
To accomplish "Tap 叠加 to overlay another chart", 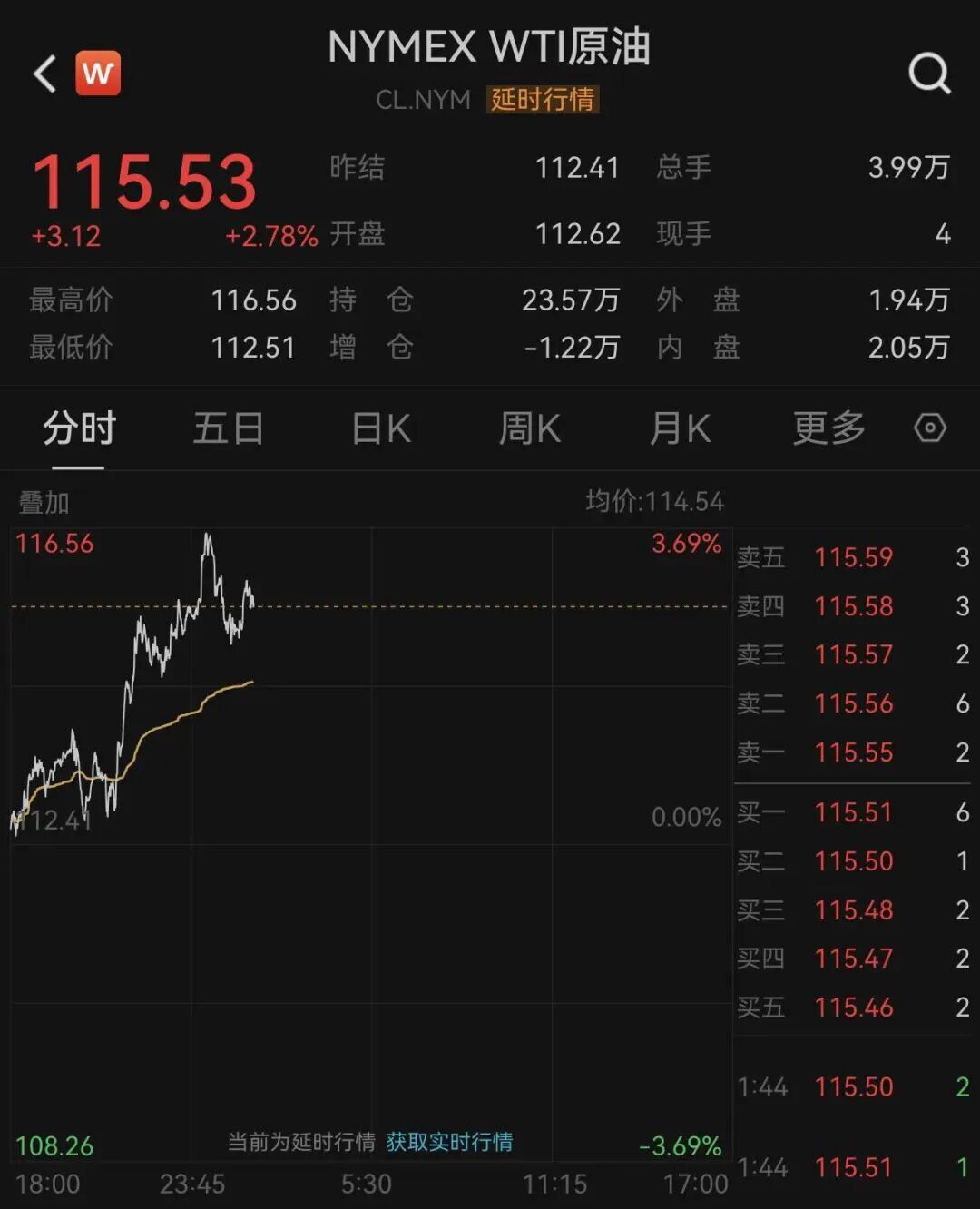I will pos(44,502).
